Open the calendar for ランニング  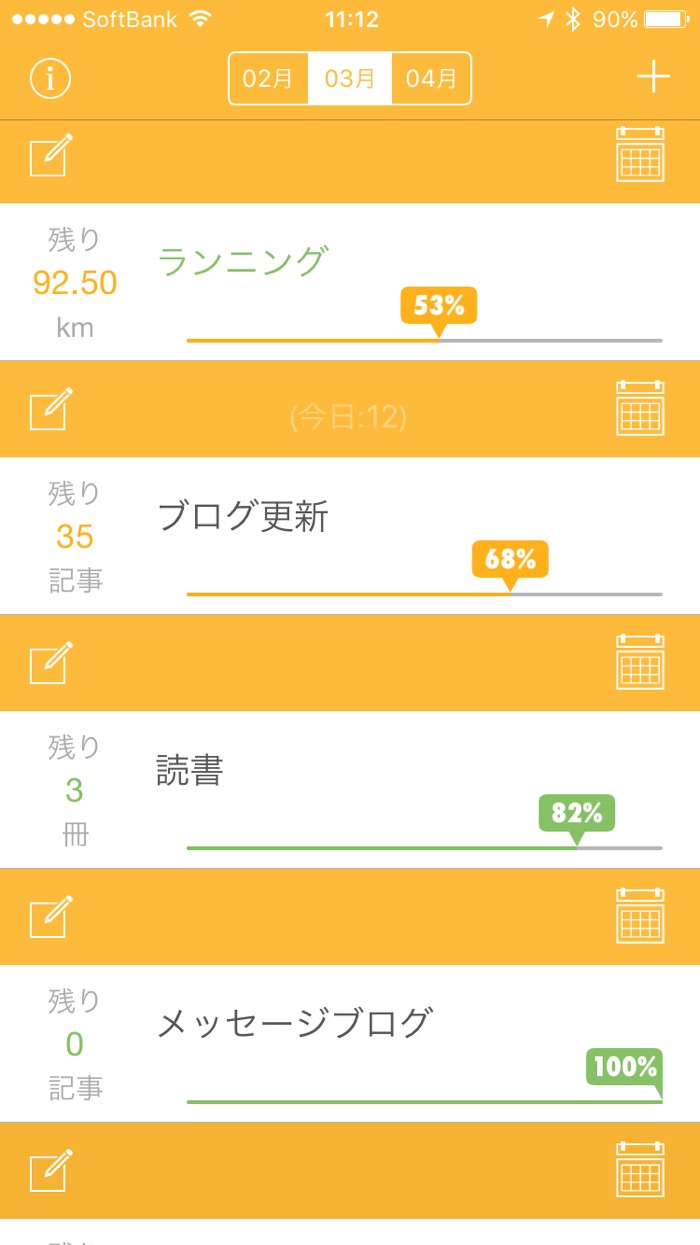[640, 154]
